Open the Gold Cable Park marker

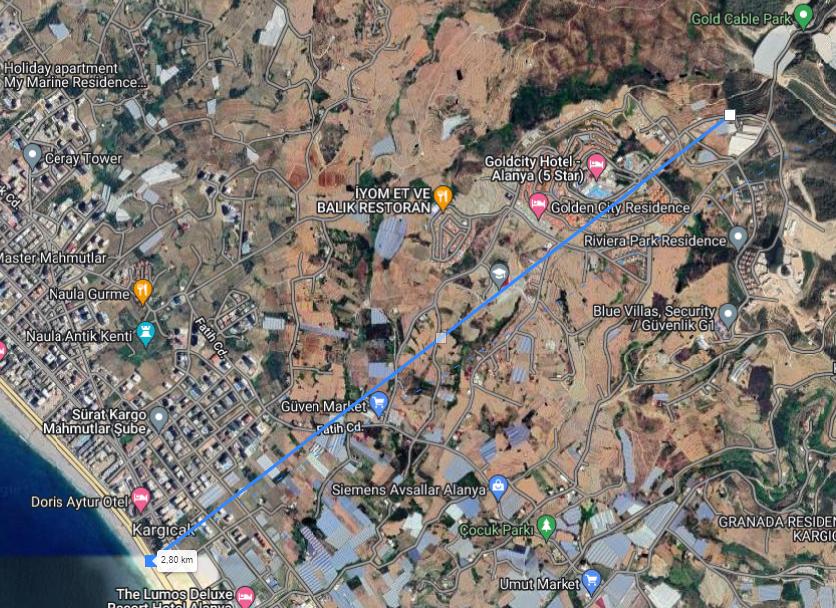click(x=803, y=15)
